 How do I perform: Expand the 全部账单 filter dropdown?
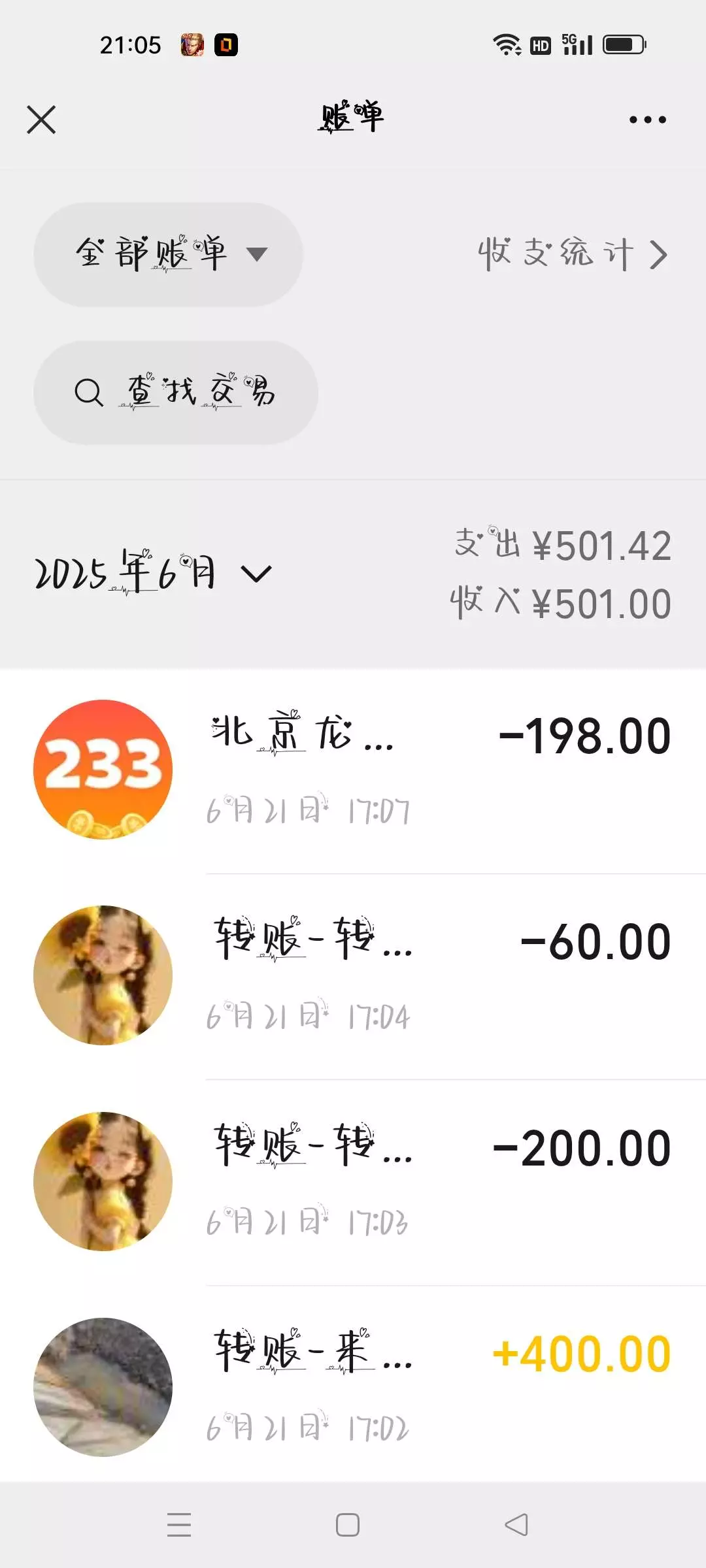click(x=168, y=254)
